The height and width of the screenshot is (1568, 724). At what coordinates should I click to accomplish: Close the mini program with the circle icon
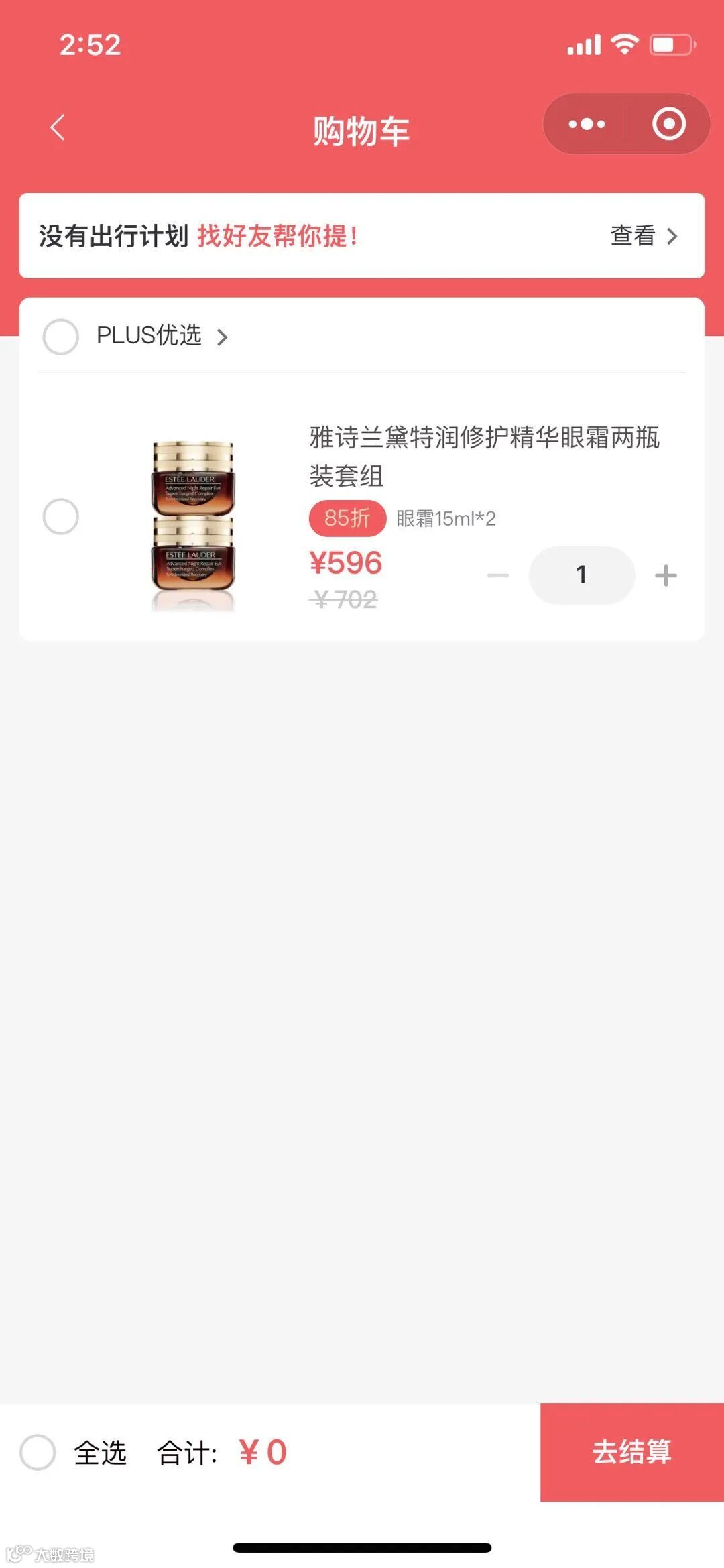pos(668,124)
